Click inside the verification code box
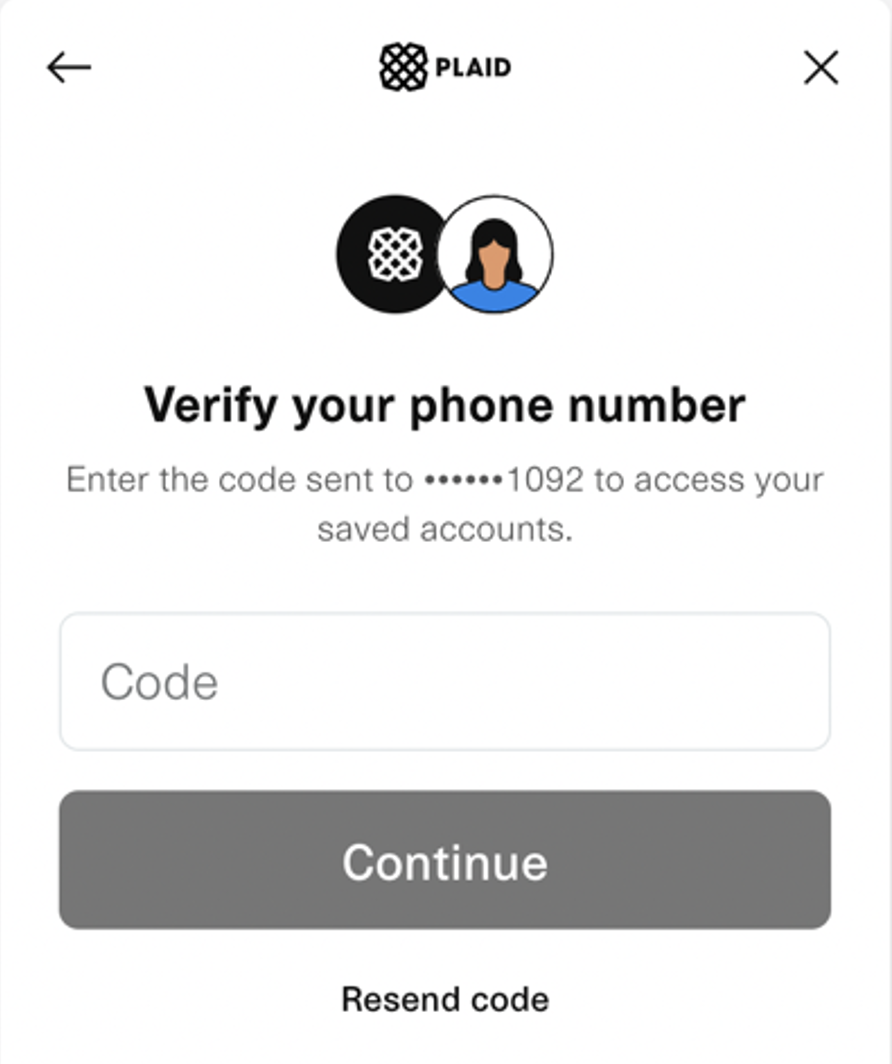Image resolution: width=892 pixels, height=1064 pixels. click(444, 681)
